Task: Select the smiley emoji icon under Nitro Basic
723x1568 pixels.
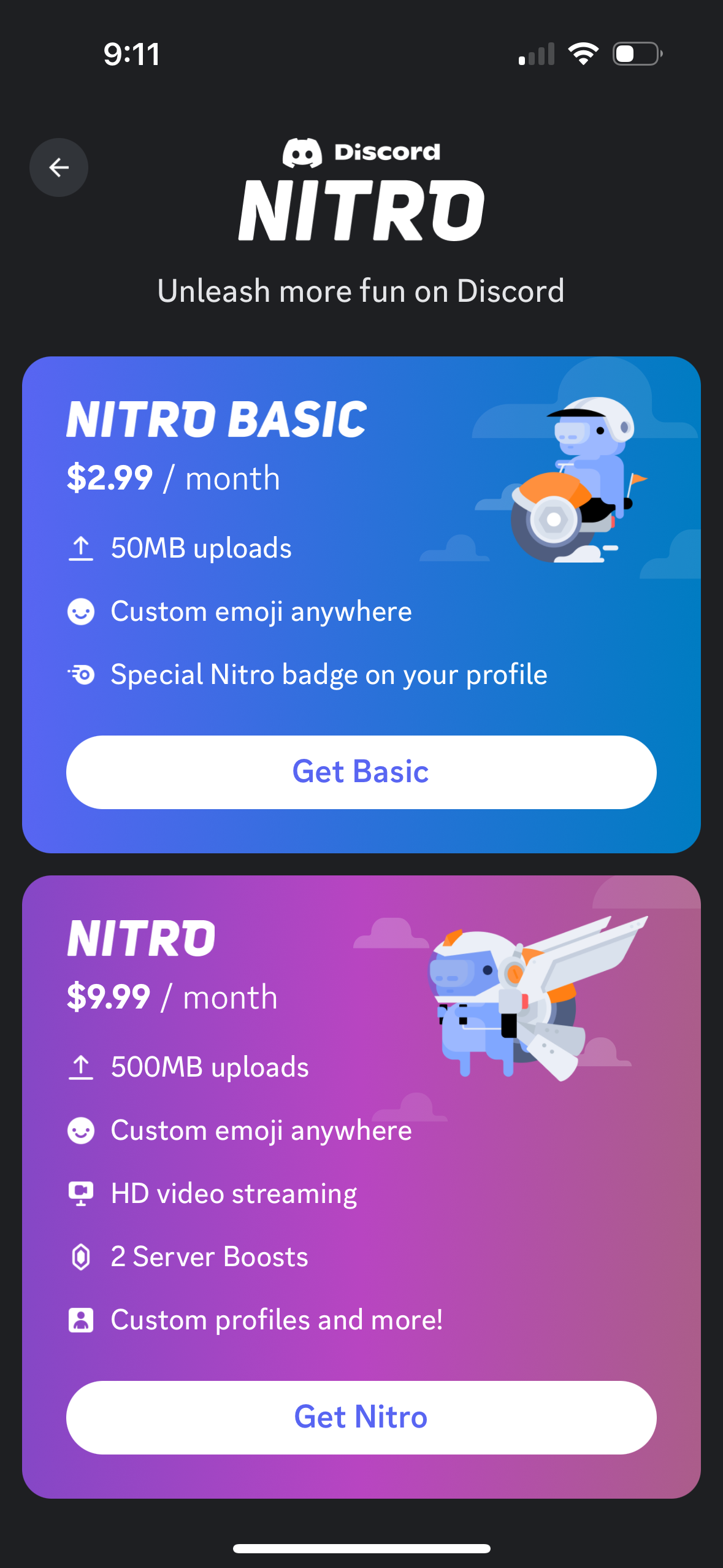Action: (82, 611)
